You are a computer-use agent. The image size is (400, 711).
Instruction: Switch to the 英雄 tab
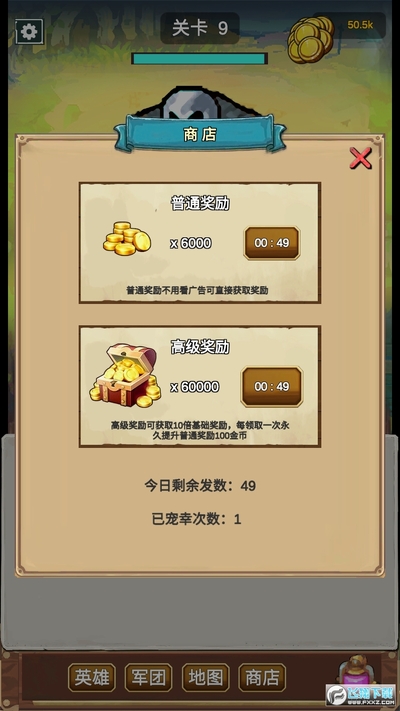[x=92, y=677]
